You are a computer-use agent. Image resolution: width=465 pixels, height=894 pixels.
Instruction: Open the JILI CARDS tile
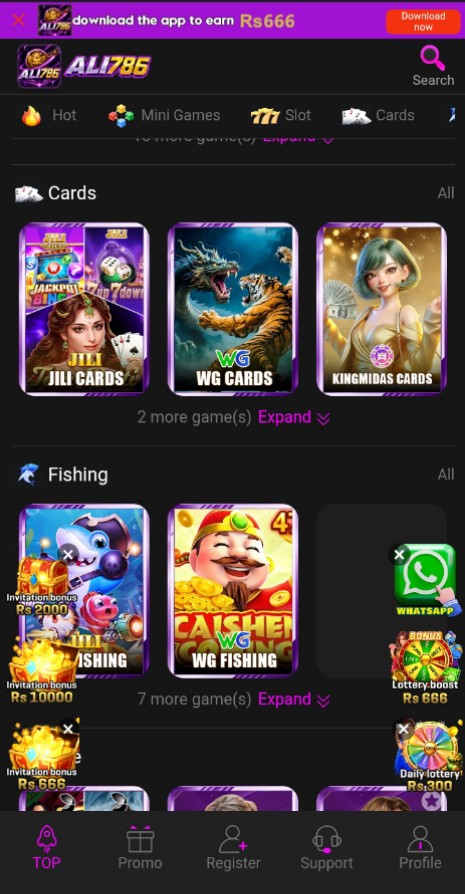84,308
